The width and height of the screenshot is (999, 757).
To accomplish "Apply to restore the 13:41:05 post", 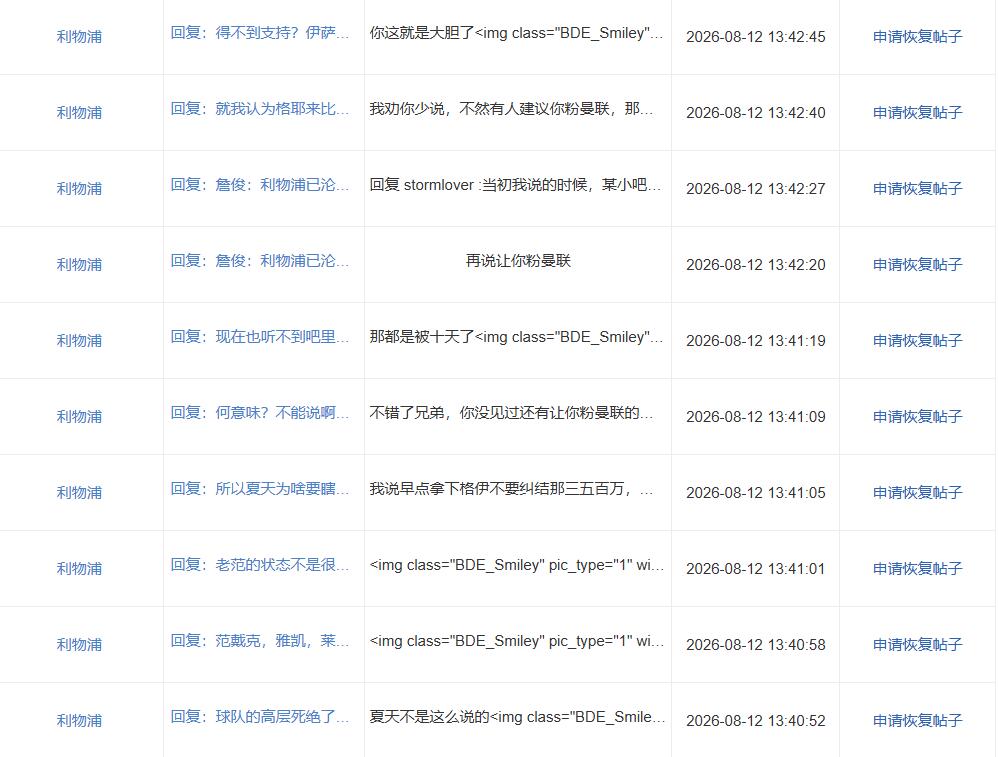I will pos(917,493).
